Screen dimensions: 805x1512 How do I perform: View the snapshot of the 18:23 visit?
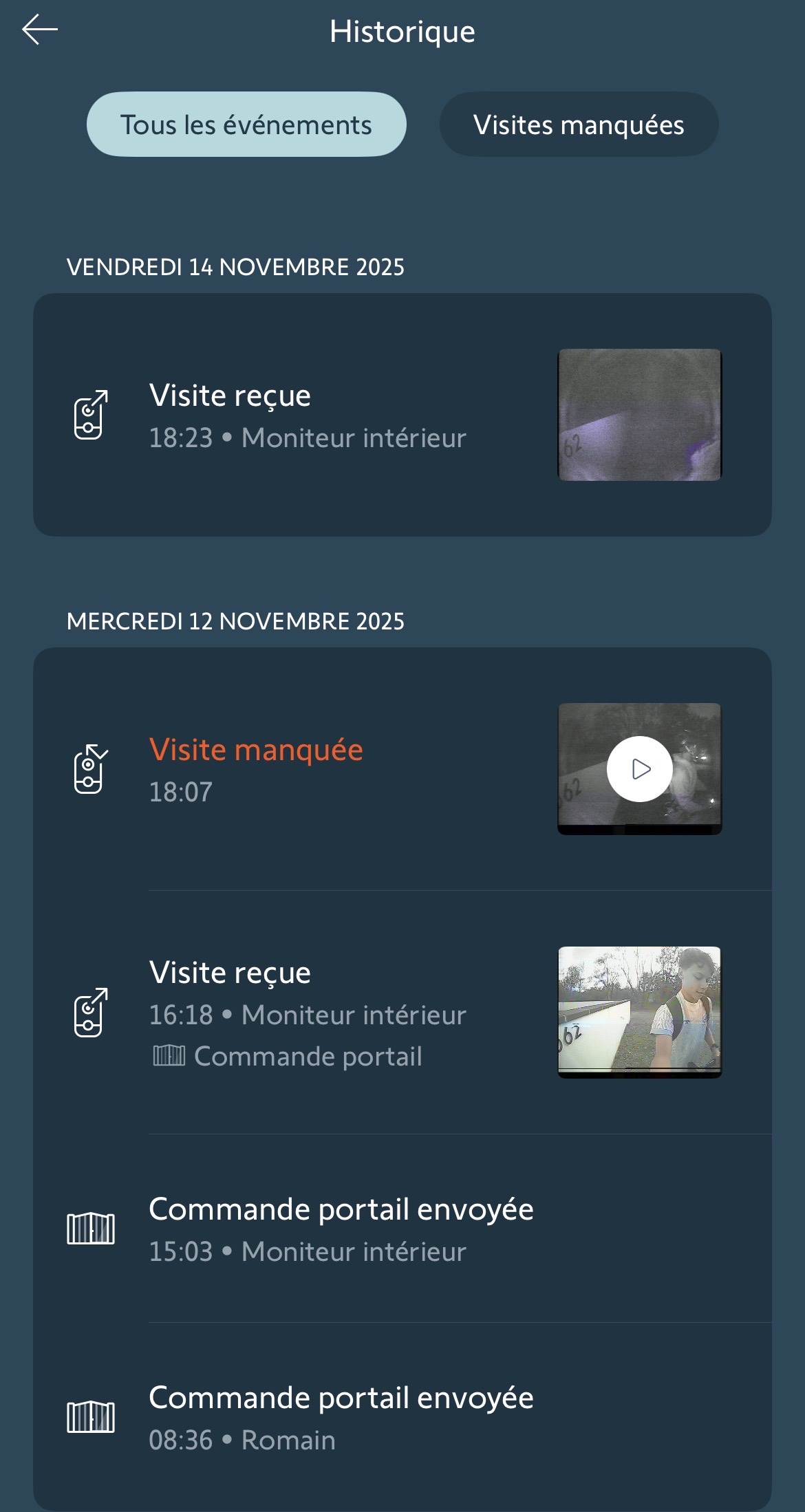(x=639, y=415)
